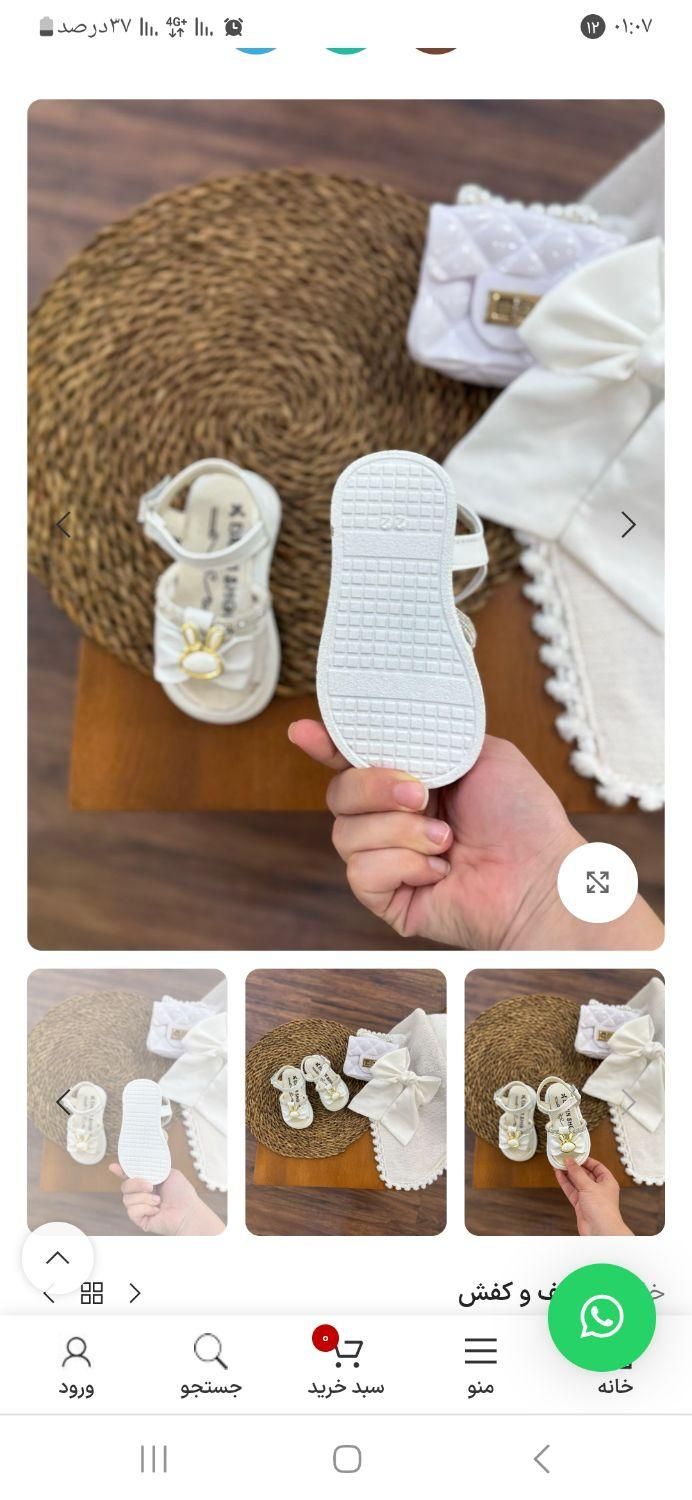
Task: Select the thumbnail with both sandals on the mat
Action: pyautogui.click(x=346, y=1102)
